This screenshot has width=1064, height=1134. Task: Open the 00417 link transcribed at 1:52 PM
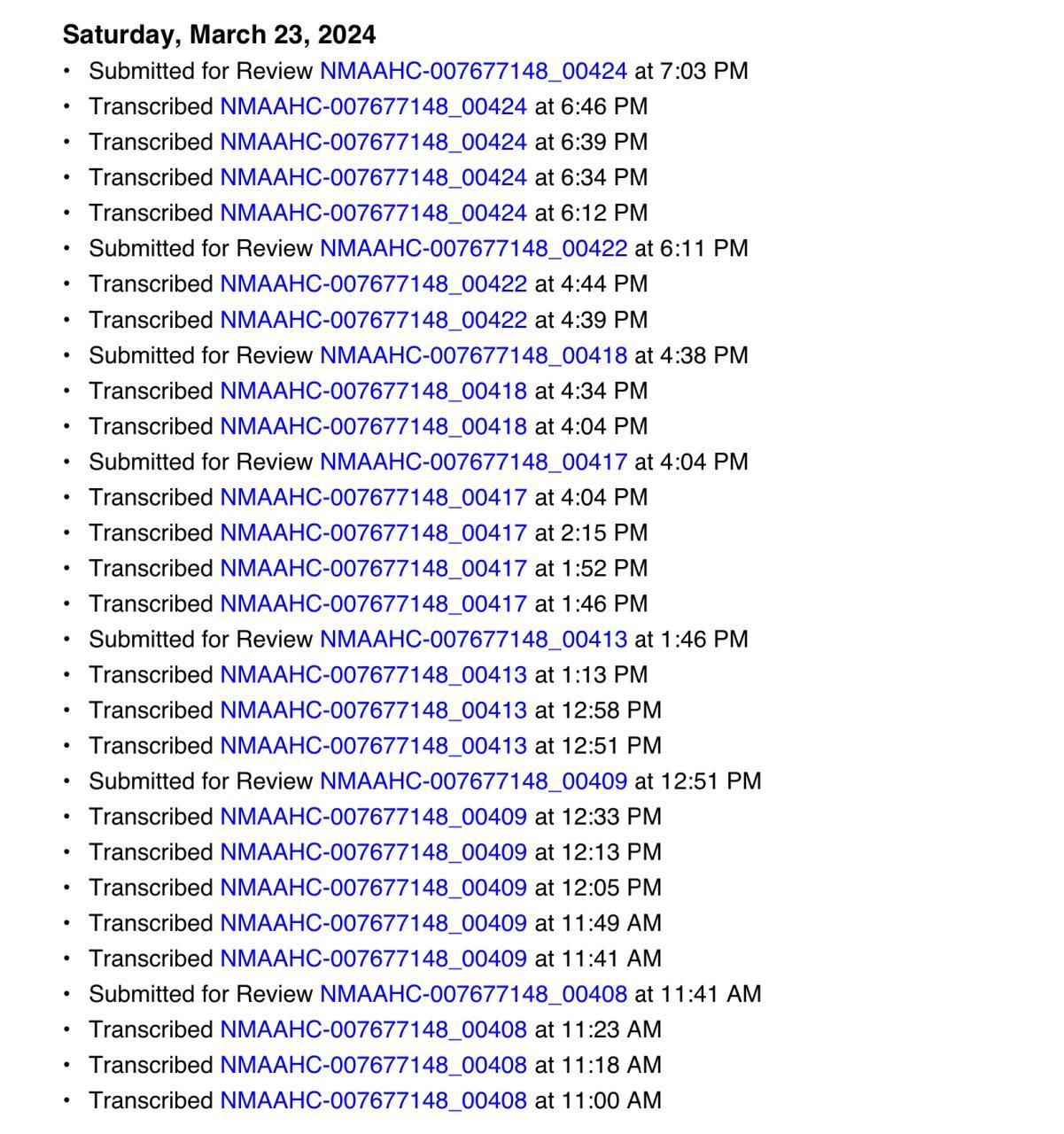373,568
